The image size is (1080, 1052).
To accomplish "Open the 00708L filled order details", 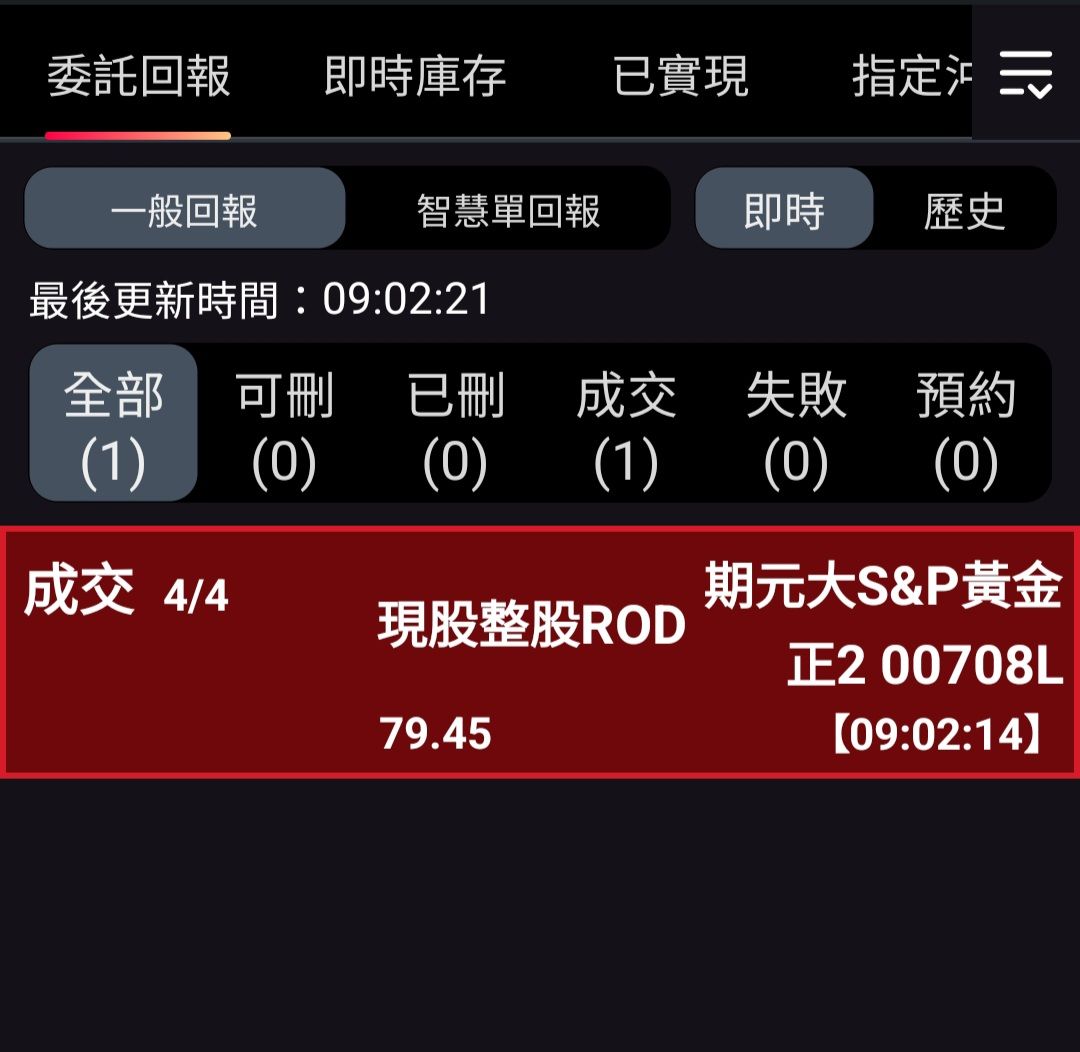I will [x=540, y=652].
